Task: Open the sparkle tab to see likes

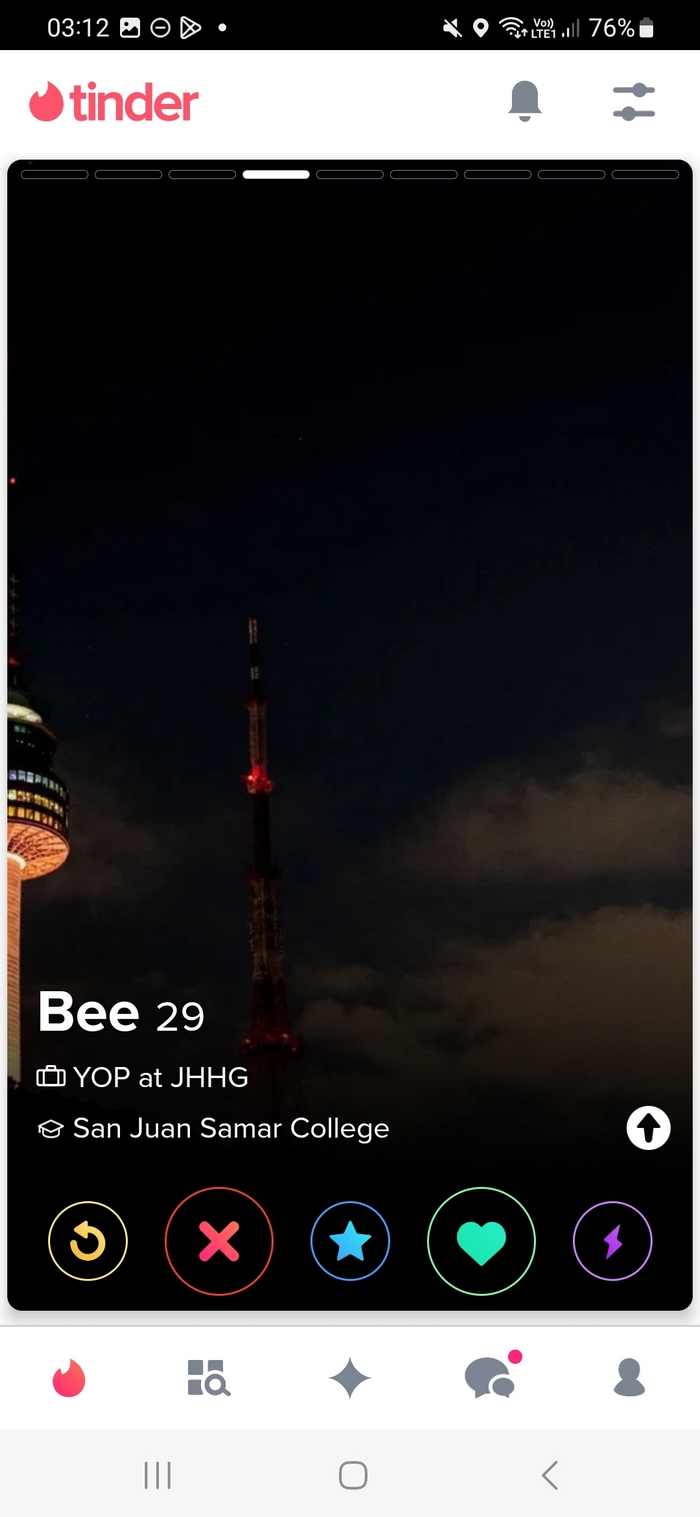Action: (350, 1379)
